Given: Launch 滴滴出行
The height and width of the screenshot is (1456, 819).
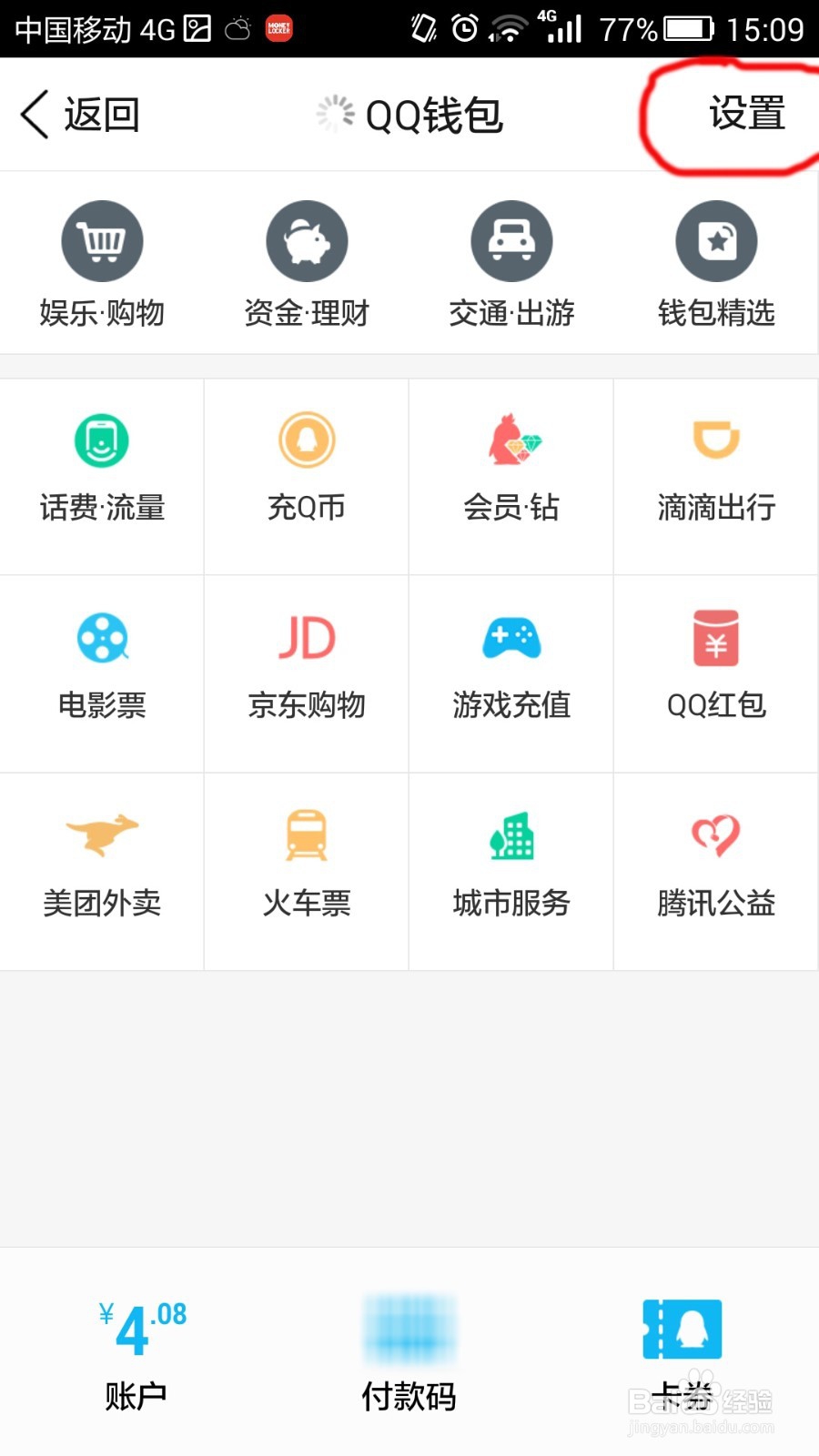Looking at the screenshot, I should 716,477.
